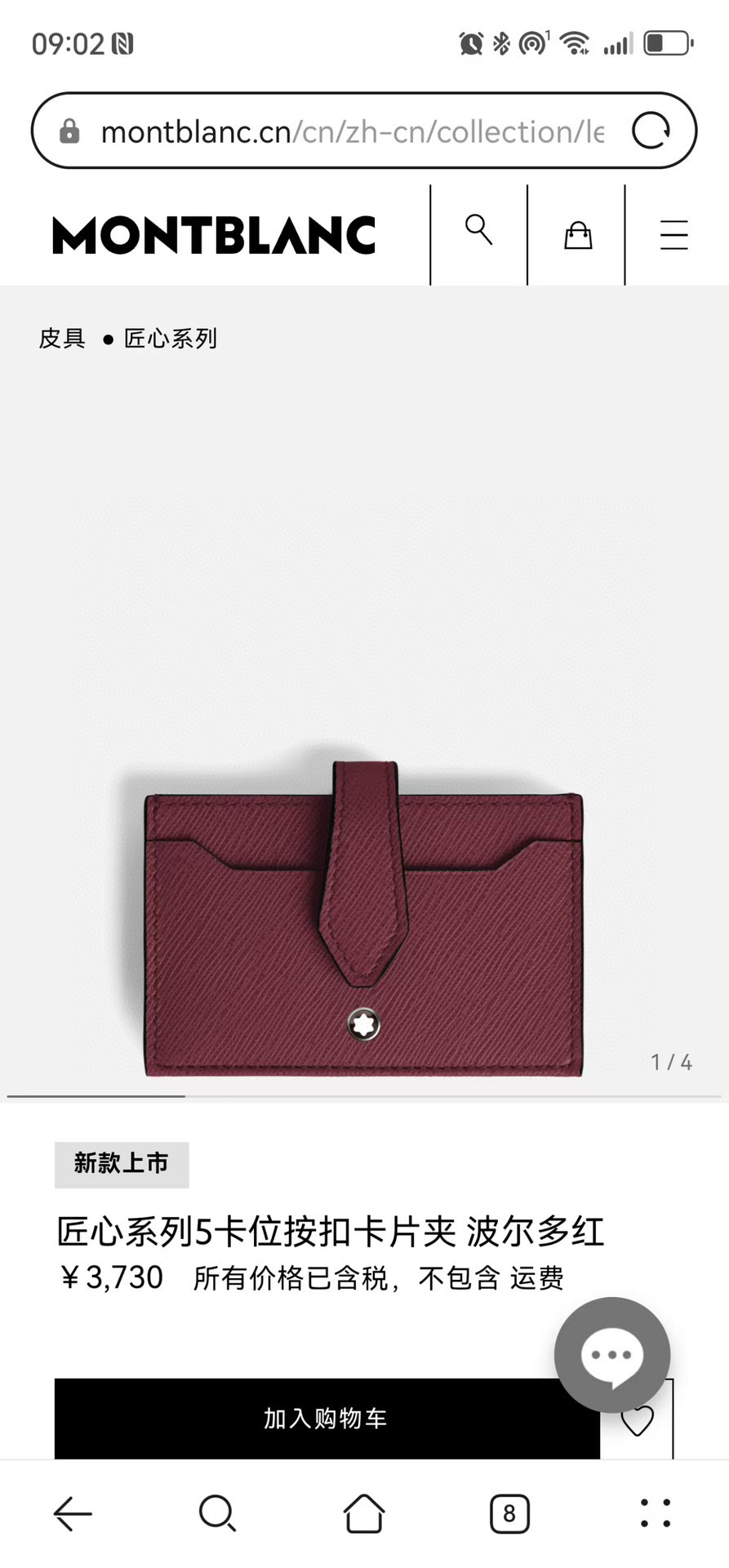
Task: Tap the browser address bar
Action: point(351,131)
